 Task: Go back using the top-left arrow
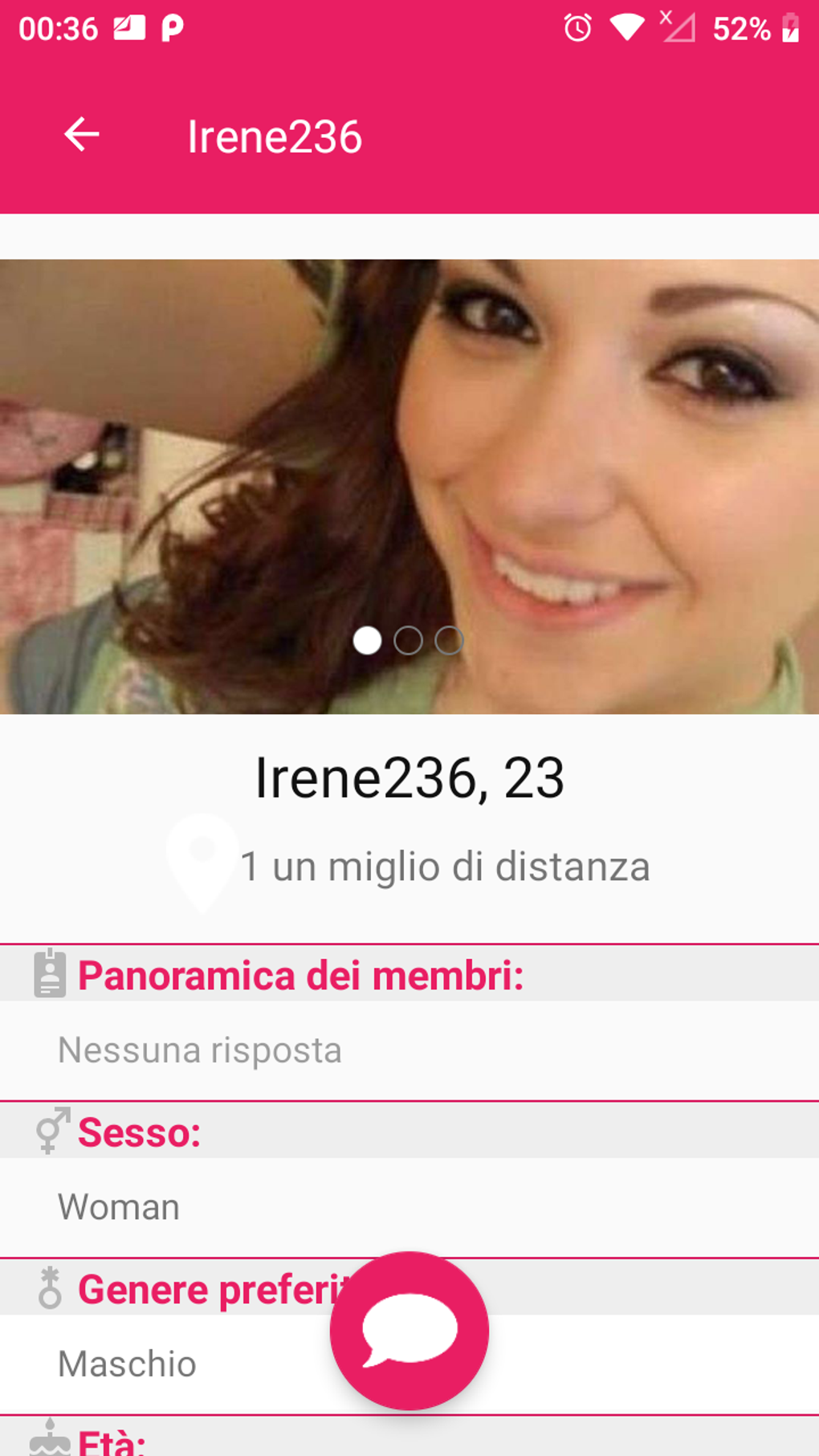coord(82,135)
